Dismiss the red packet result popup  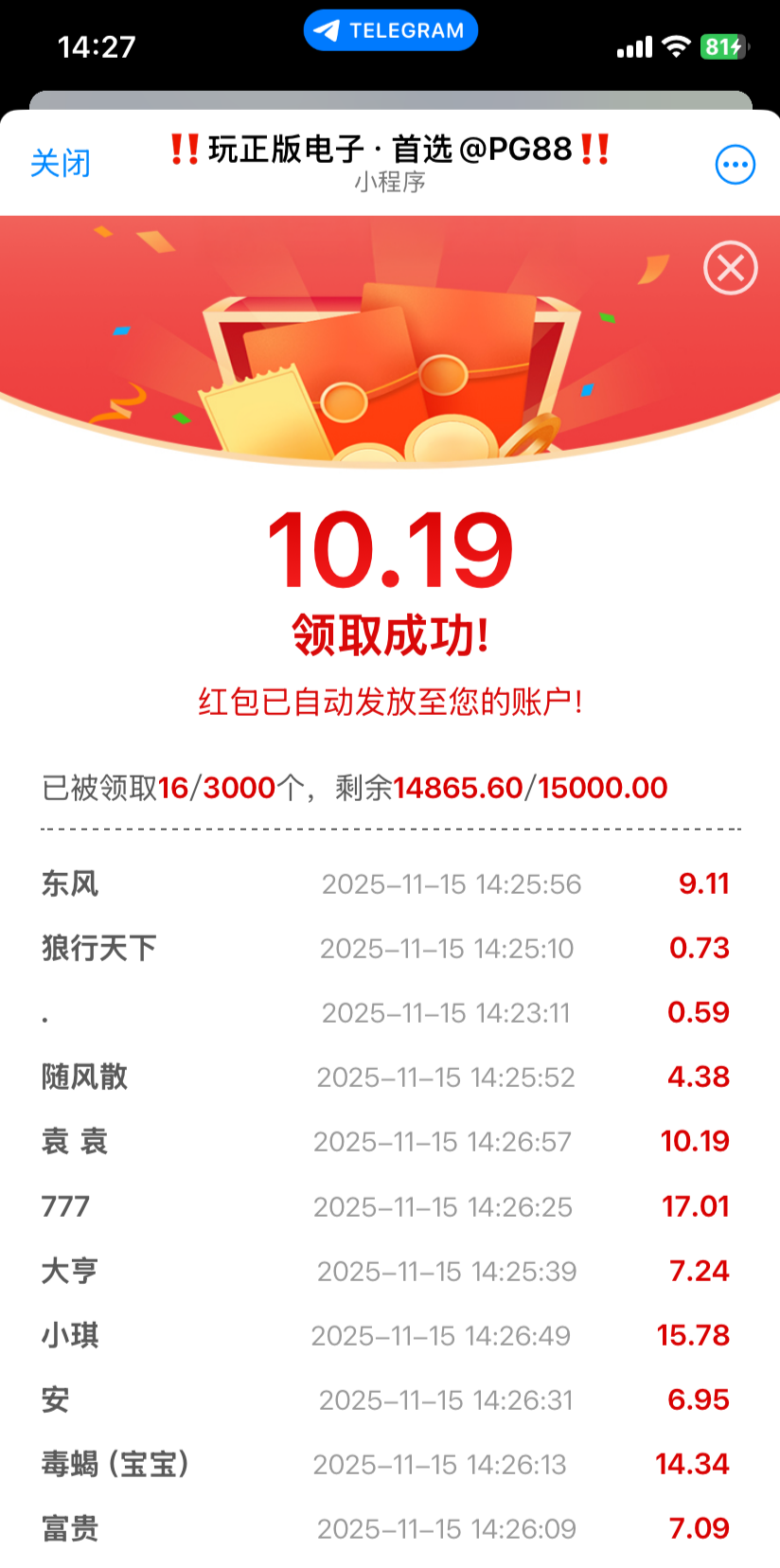point(730,268)
